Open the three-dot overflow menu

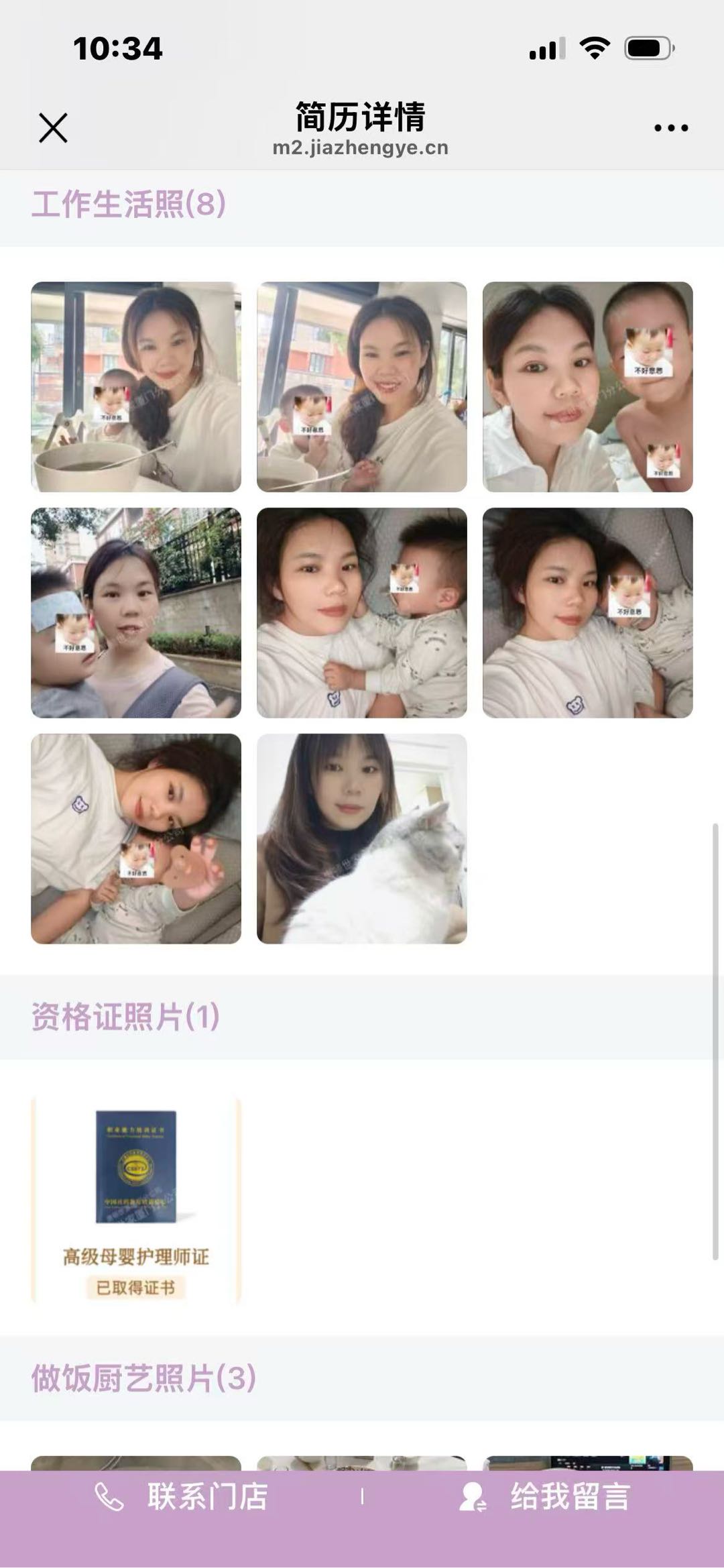671,127
